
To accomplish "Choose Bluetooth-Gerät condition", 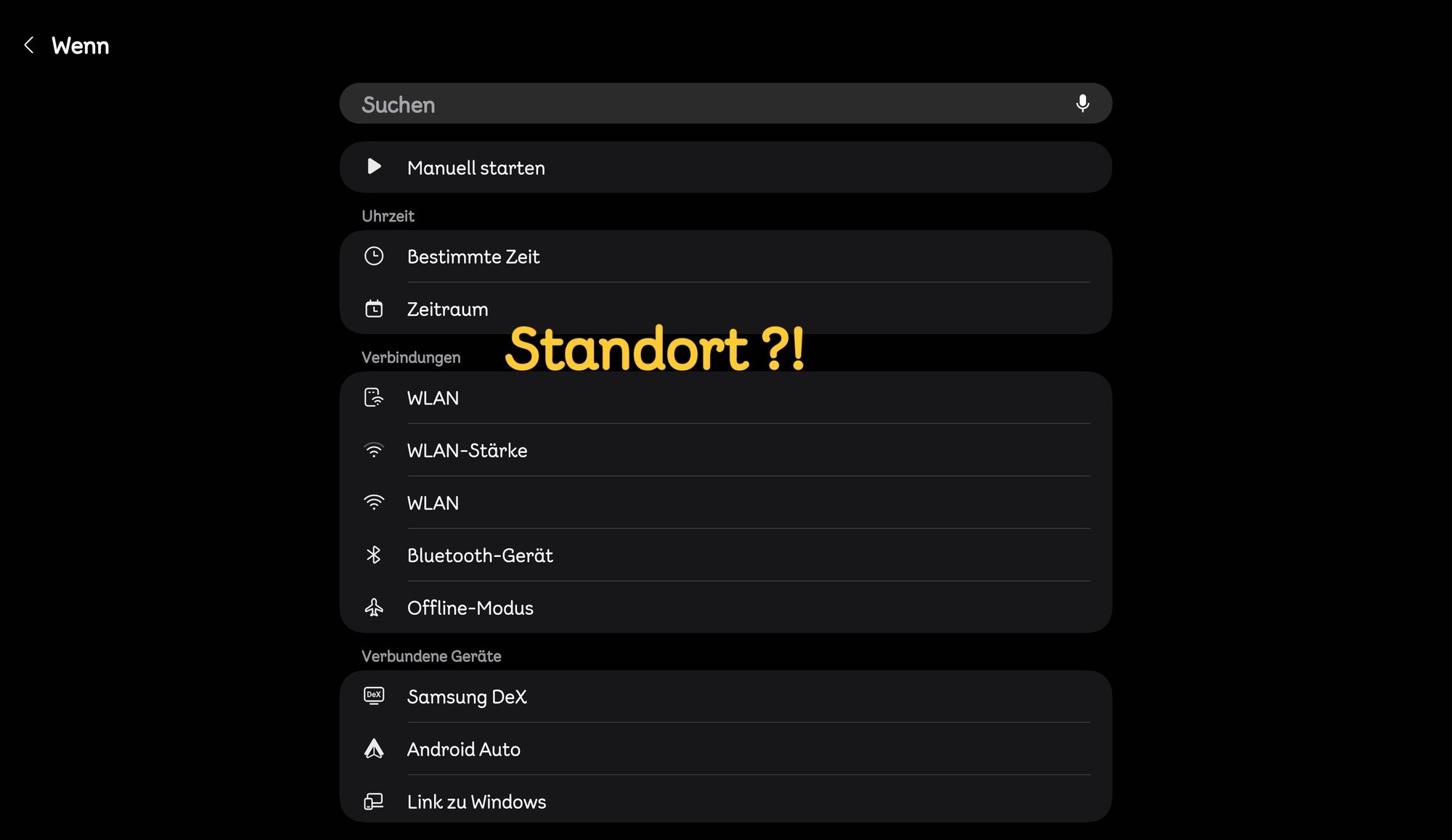I will click(x=725, y=555).
